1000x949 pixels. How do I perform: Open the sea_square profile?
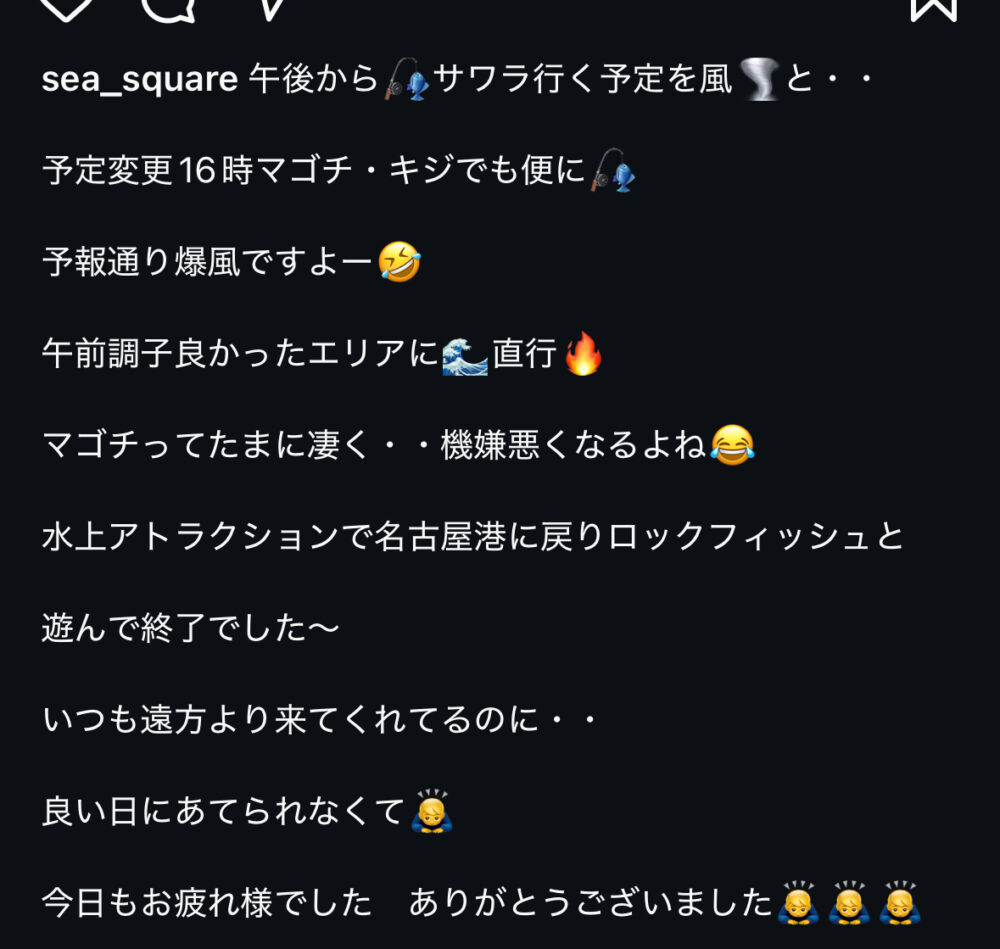click(139, 80)
